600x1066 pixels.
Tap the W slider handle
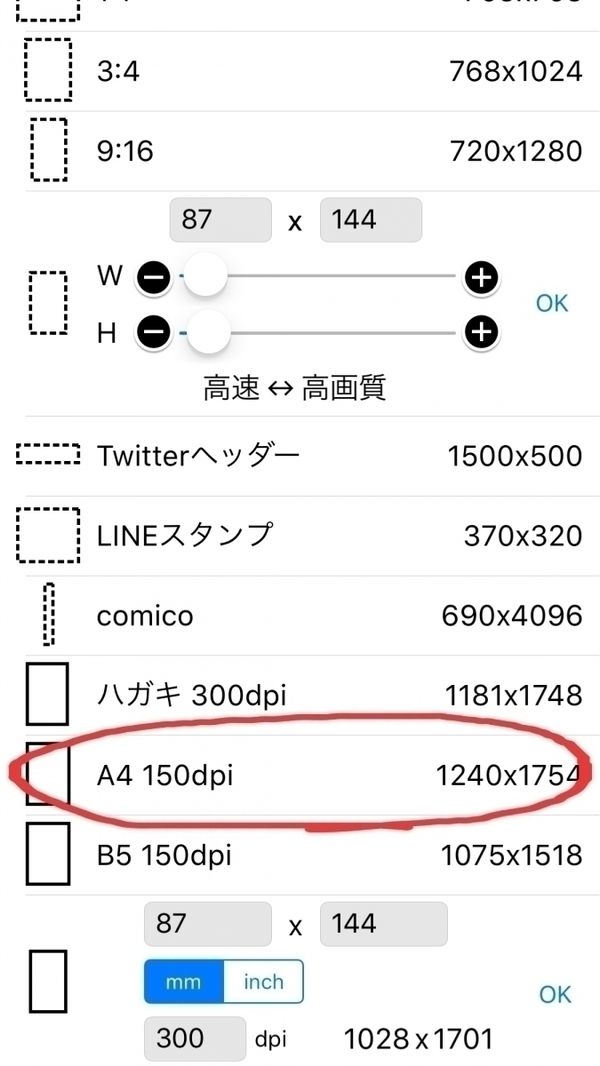pyautogui.click(x=207, y=278)
